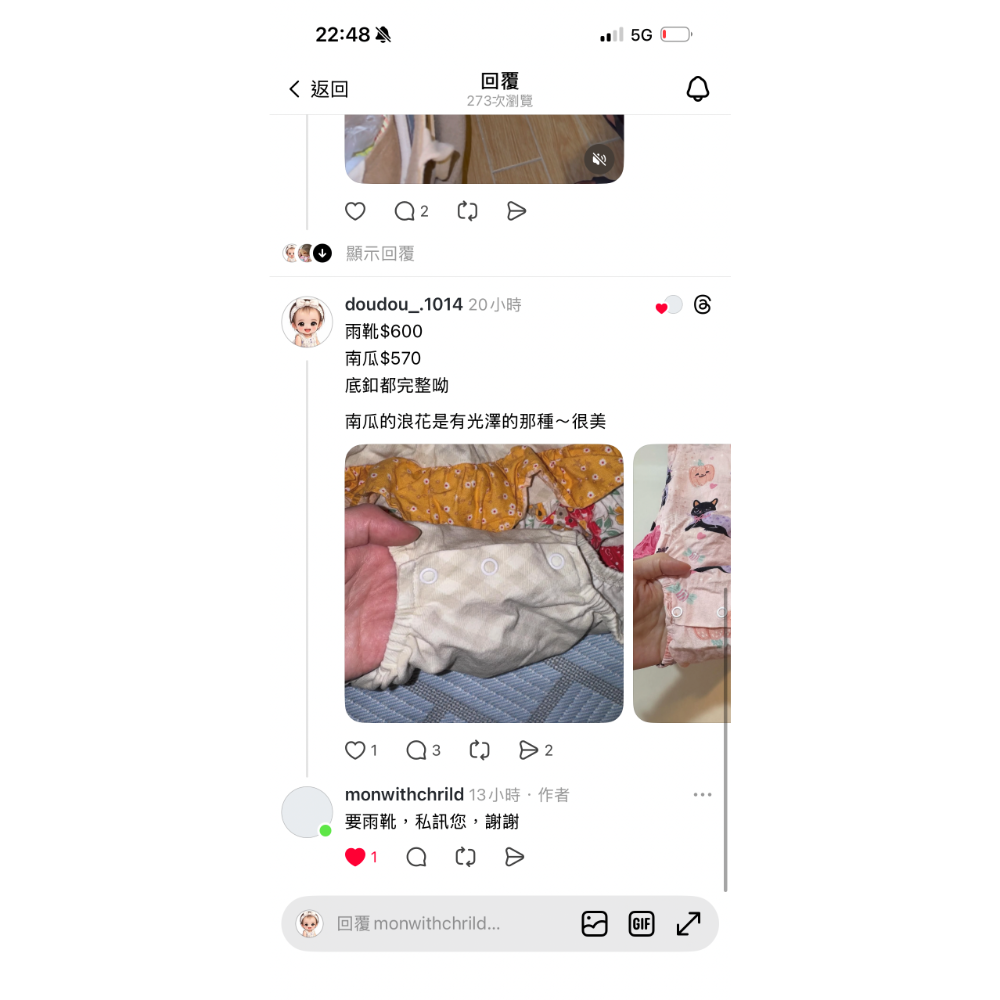The width and height of the screenshot is (1000, 1000).
Task: Tap the reply field to monwithchrild
Action: (440, 924)
